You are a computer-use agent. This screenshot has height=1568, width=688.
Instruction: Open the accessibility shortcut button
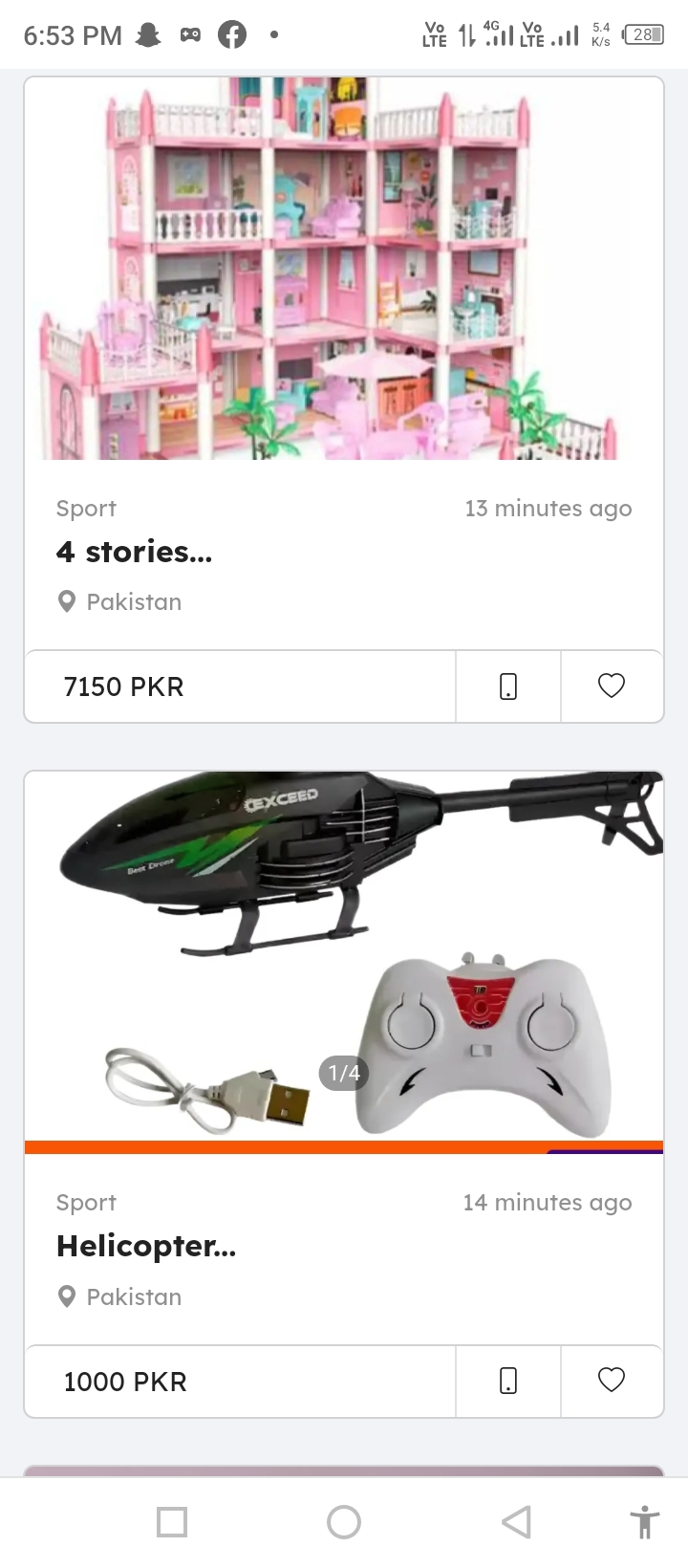(645, 1522)
